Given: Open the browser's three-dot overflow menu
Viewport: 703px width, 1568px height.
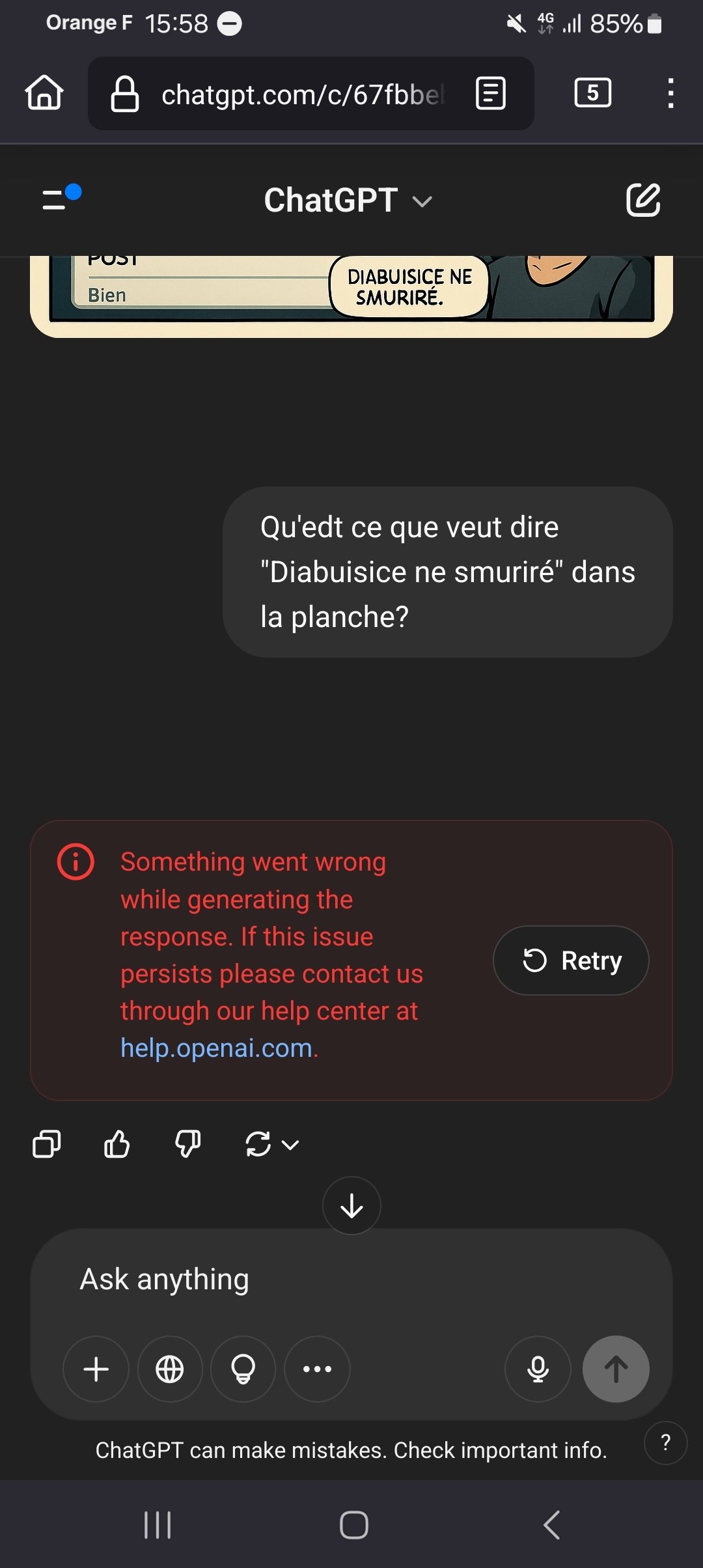Looking at the screenshot, I should click(x=670, y=93).
